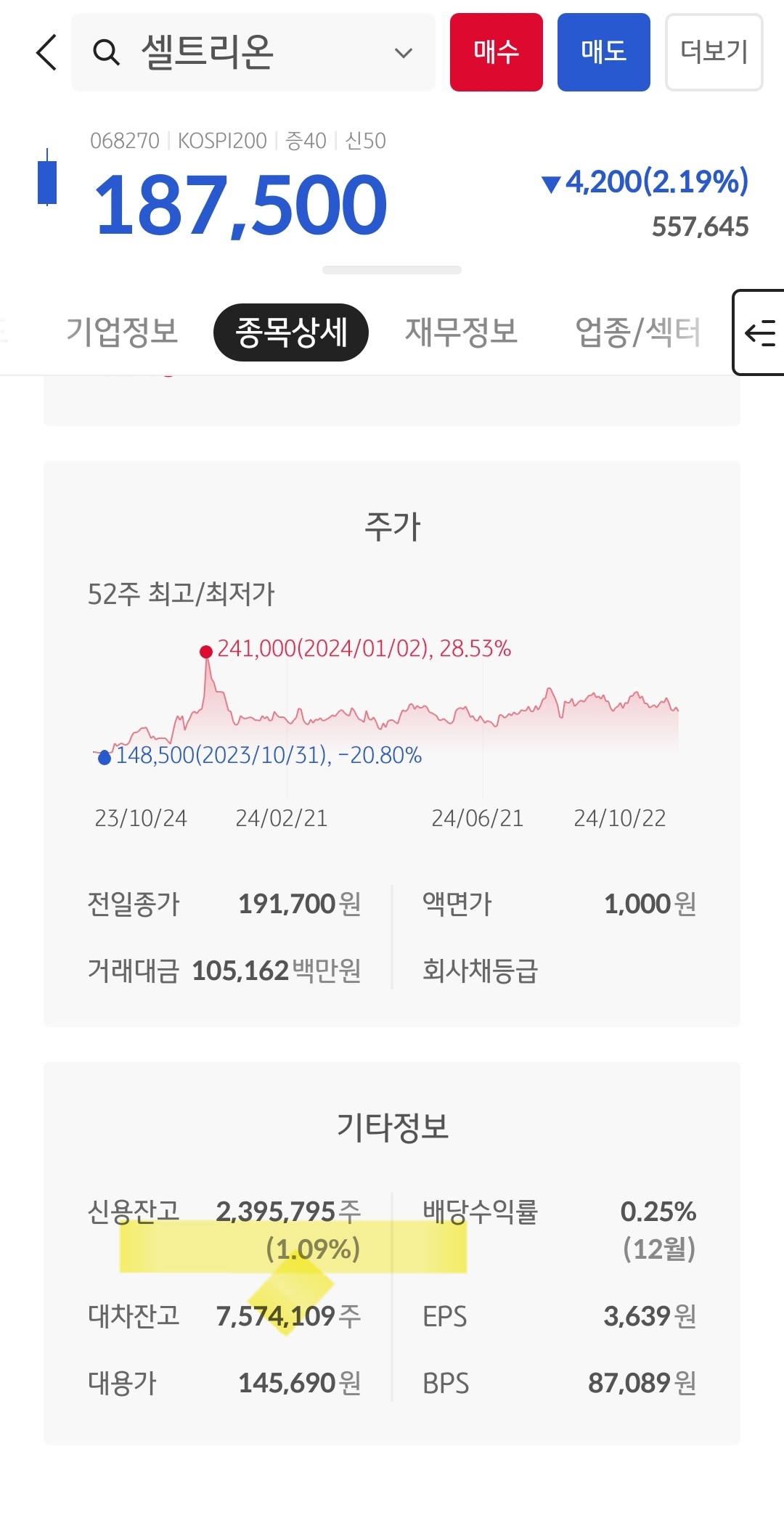Screen dimensions: 784x1523
Task: Tap the drag handle below the price
Action: coord(392,270)
